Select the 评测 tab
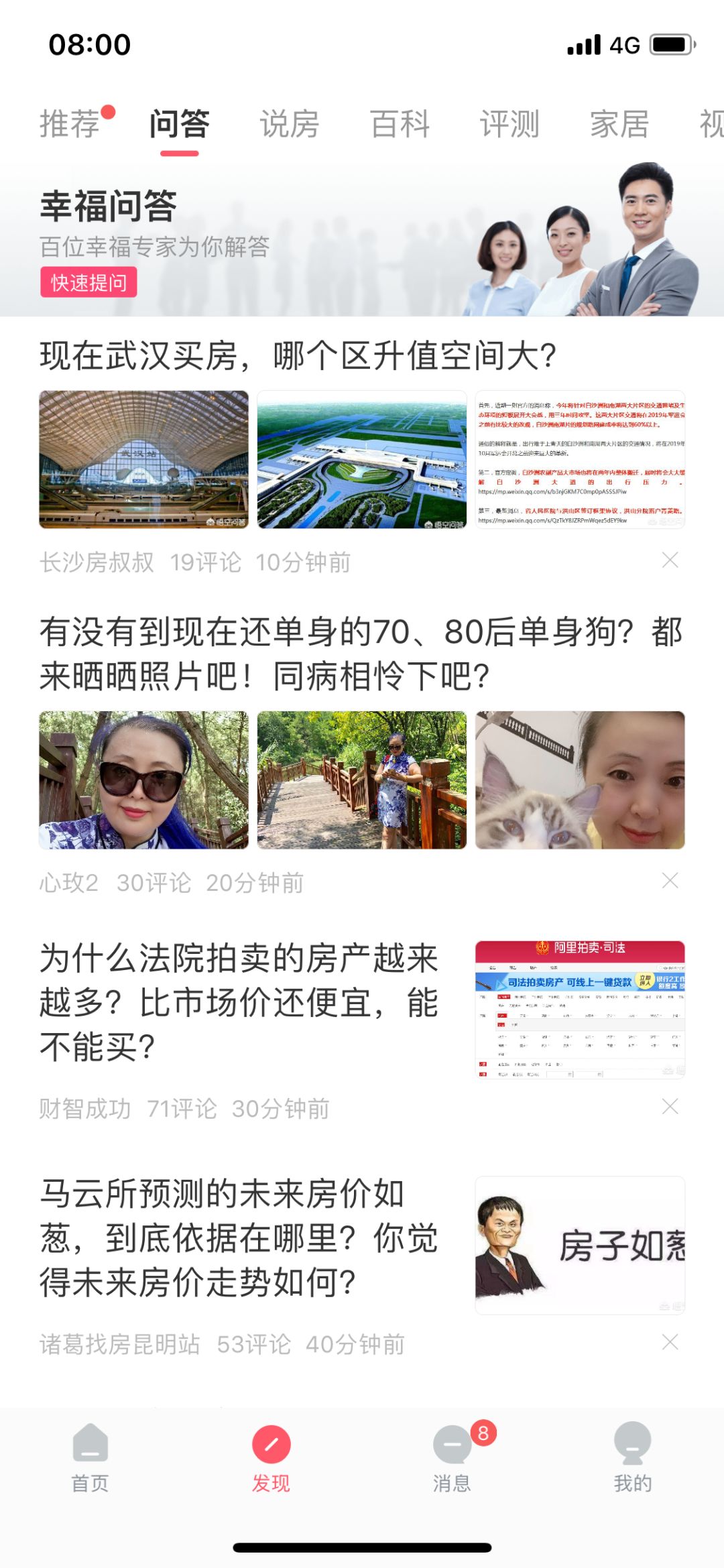The height and width of the screenshot is (1568, 724). coord(510,123)
